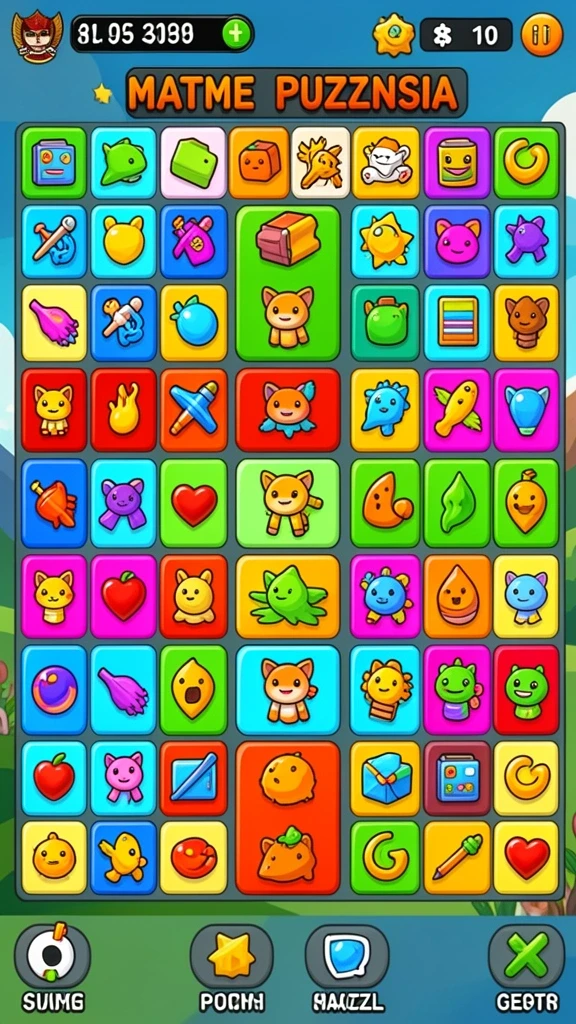Choose the green leafy star creature tile
This screenshot has width=576, height=1024.
pyautogui.click(x=288, y=596)
